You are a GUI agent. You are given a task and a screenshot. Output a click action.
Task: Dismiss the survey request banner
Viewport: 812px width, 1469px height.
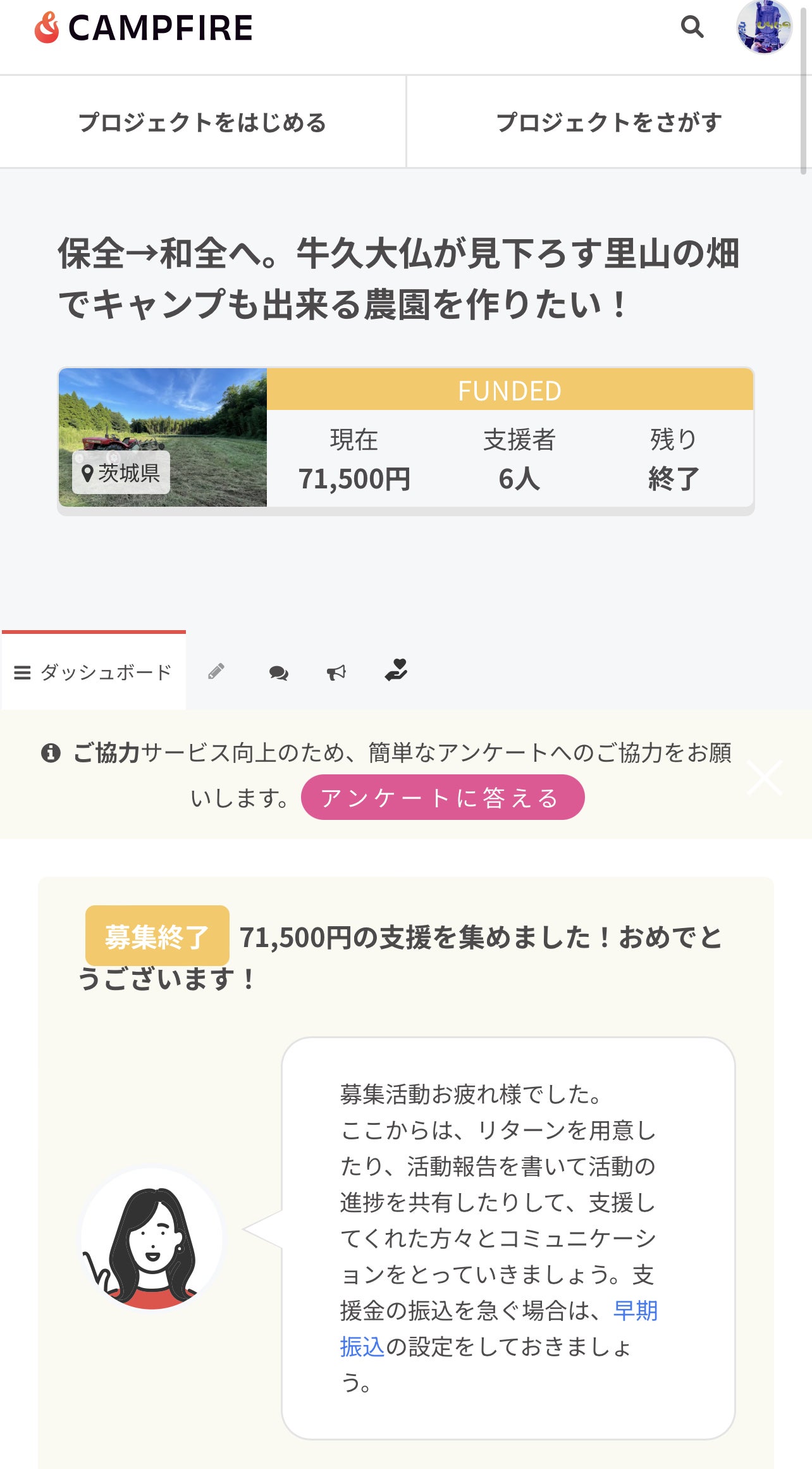[765, 778]
